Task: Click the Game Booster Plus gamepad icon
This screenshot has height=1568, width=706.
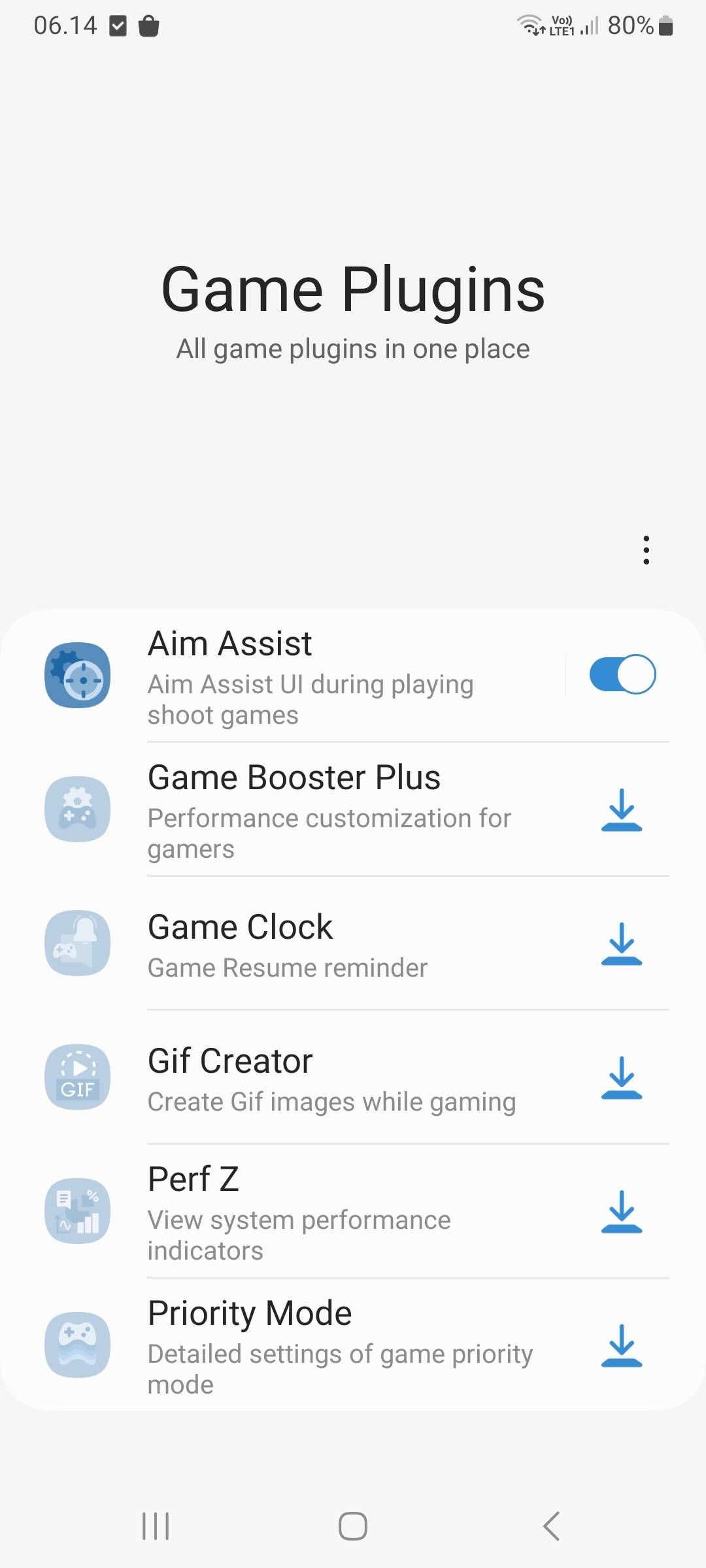Action: 77,809
